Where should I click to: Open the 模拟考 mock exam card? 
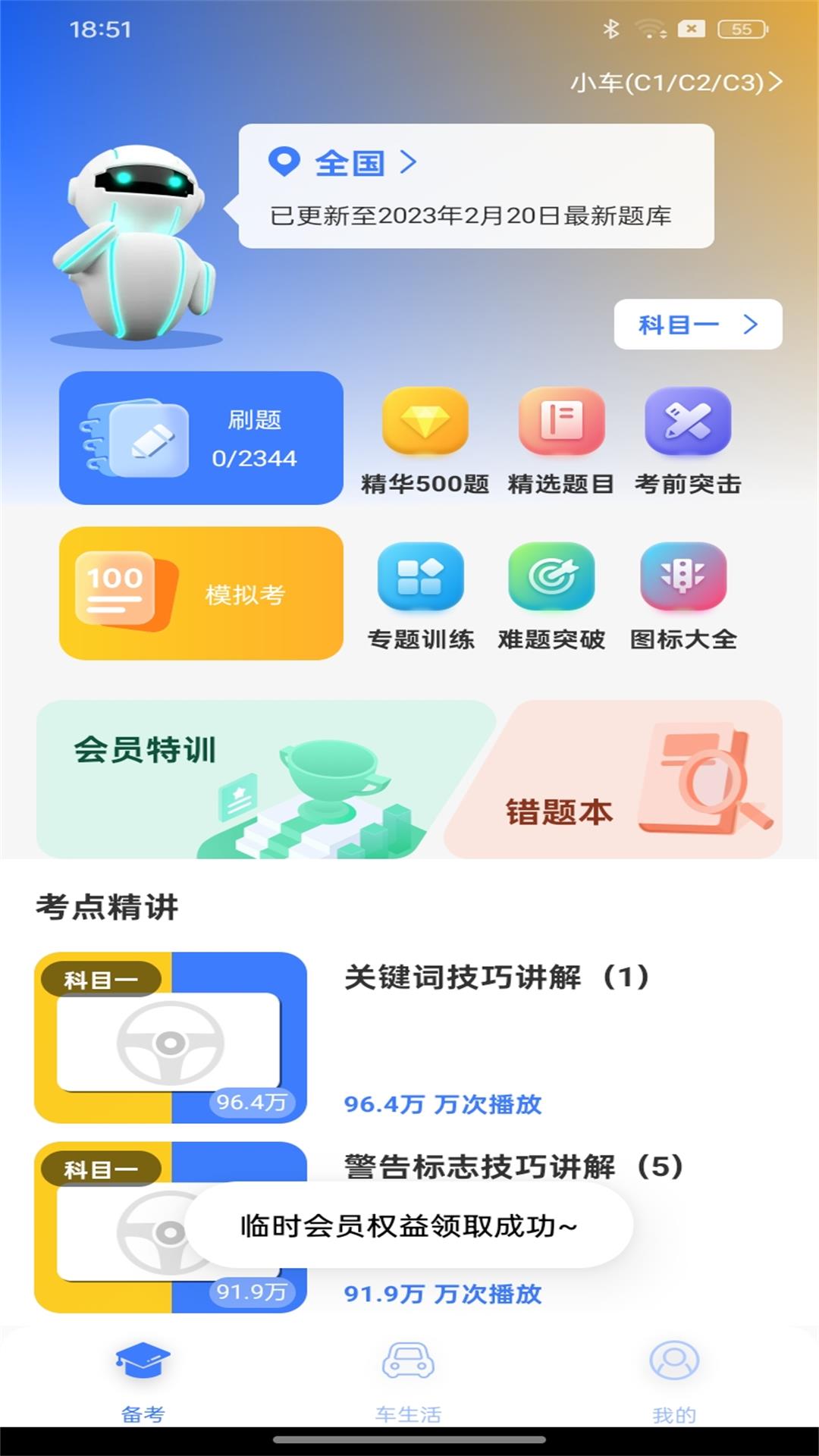tap(201, 594)
